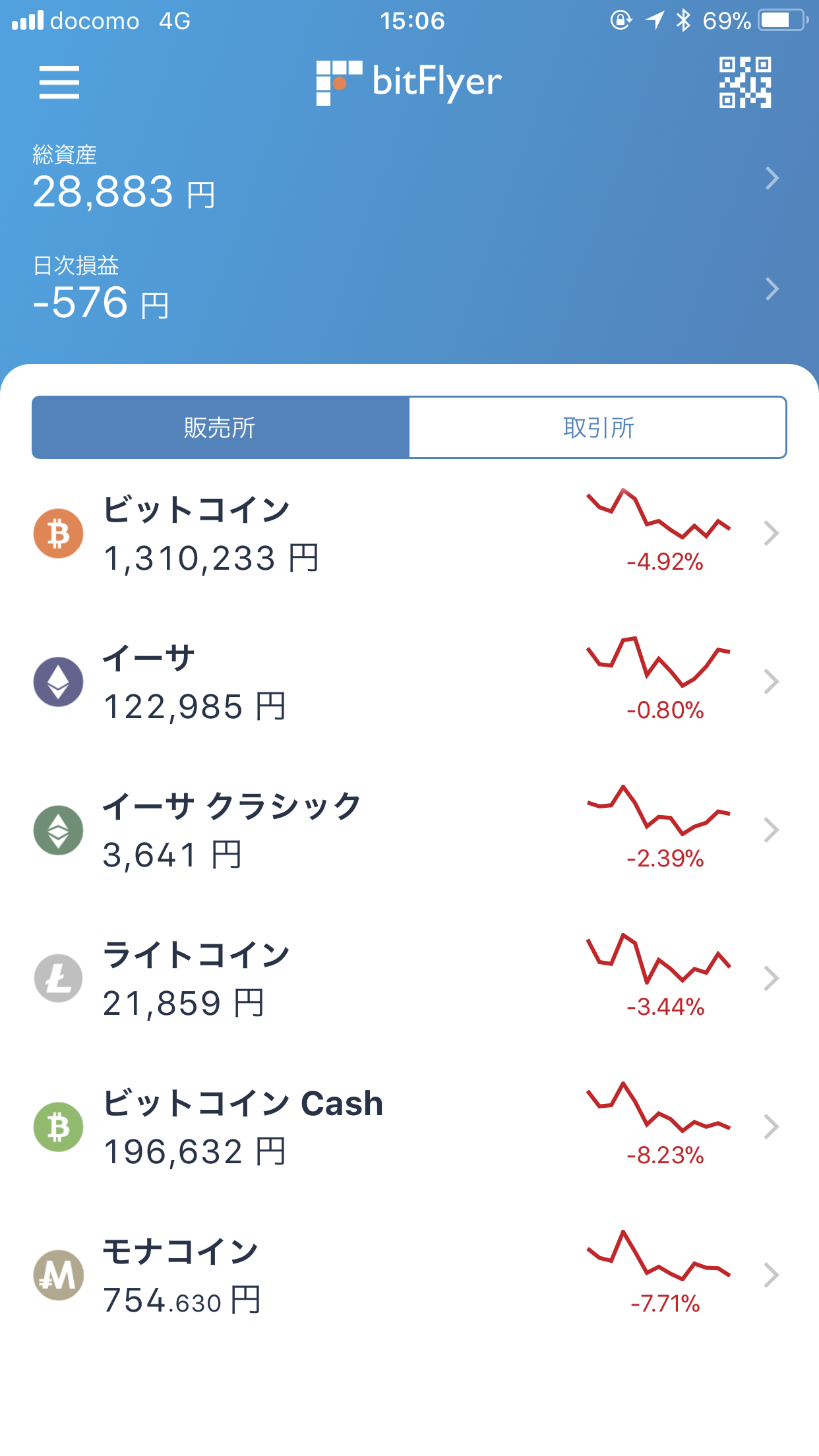
Task: Select the 販売所 tab
Action: [x=220, y=427]
